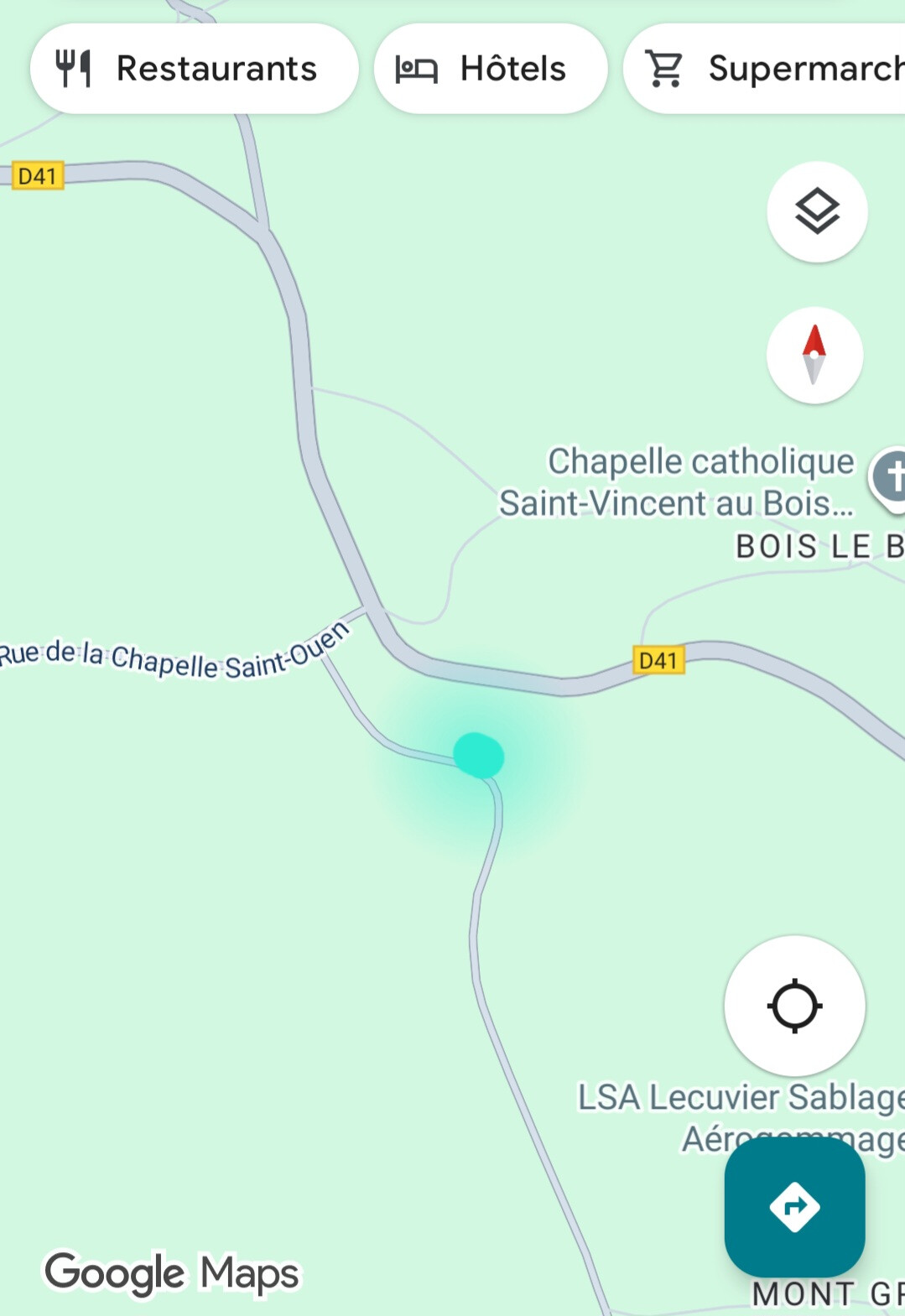Screen dimensions: 905x1316
Task: Center map on my location
Action: [794, 1006]
